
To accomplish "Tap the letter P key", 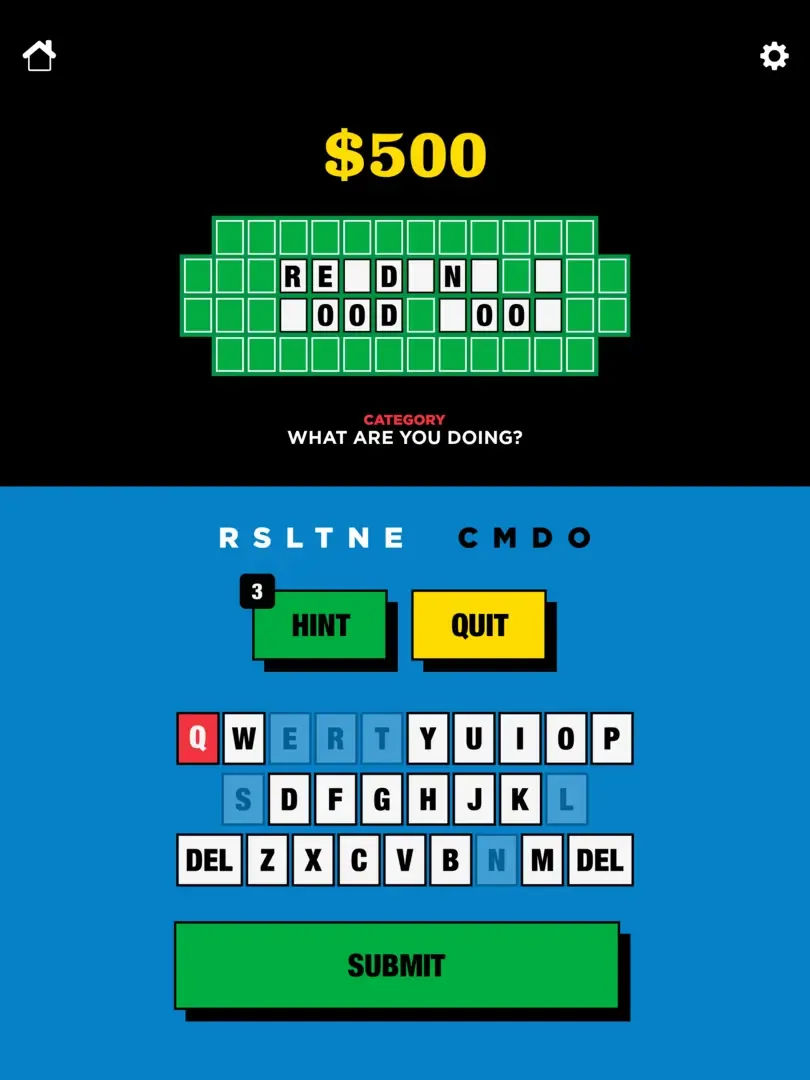I will (611, 739).
